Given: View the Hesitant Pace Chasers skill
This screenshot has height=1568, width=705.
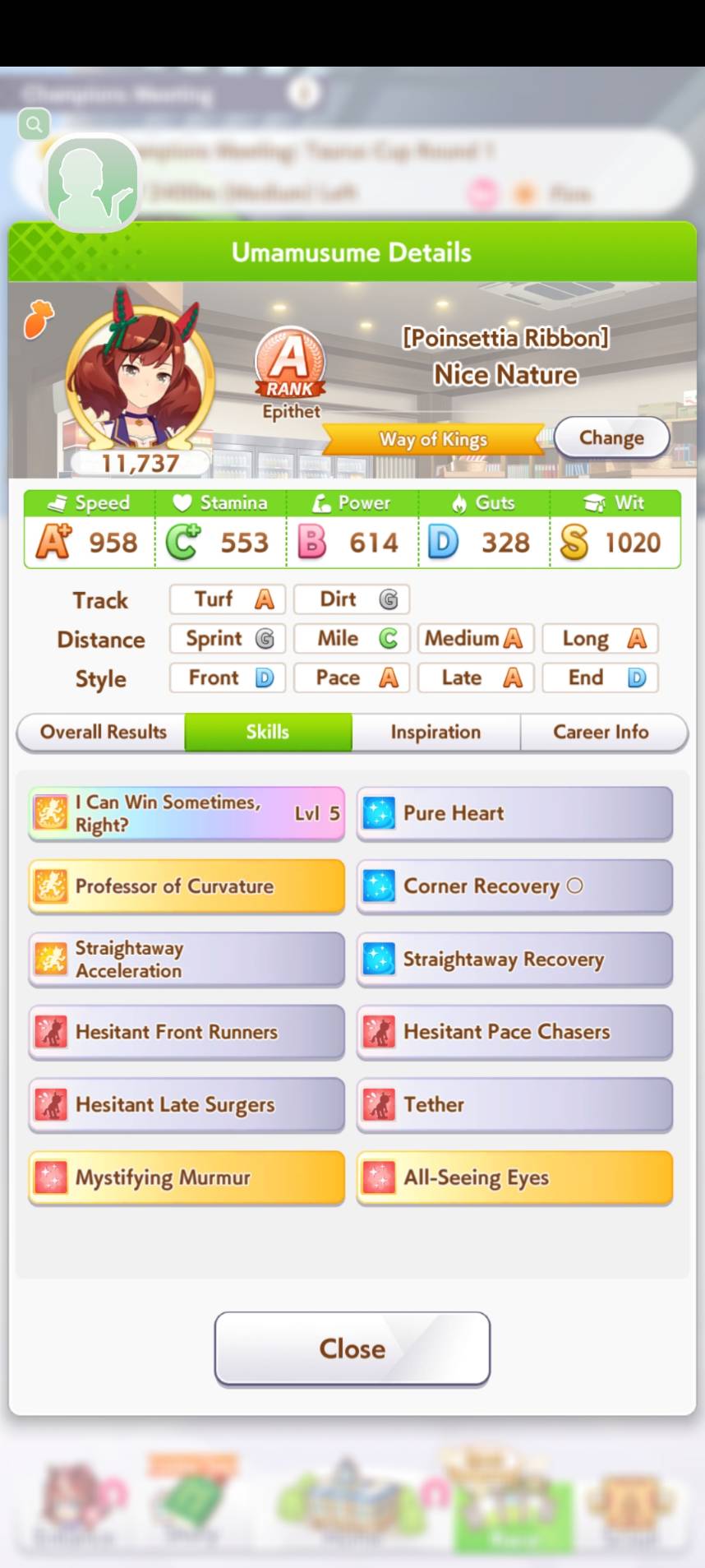Looking at the screenshot, I should coord(514,1032).
